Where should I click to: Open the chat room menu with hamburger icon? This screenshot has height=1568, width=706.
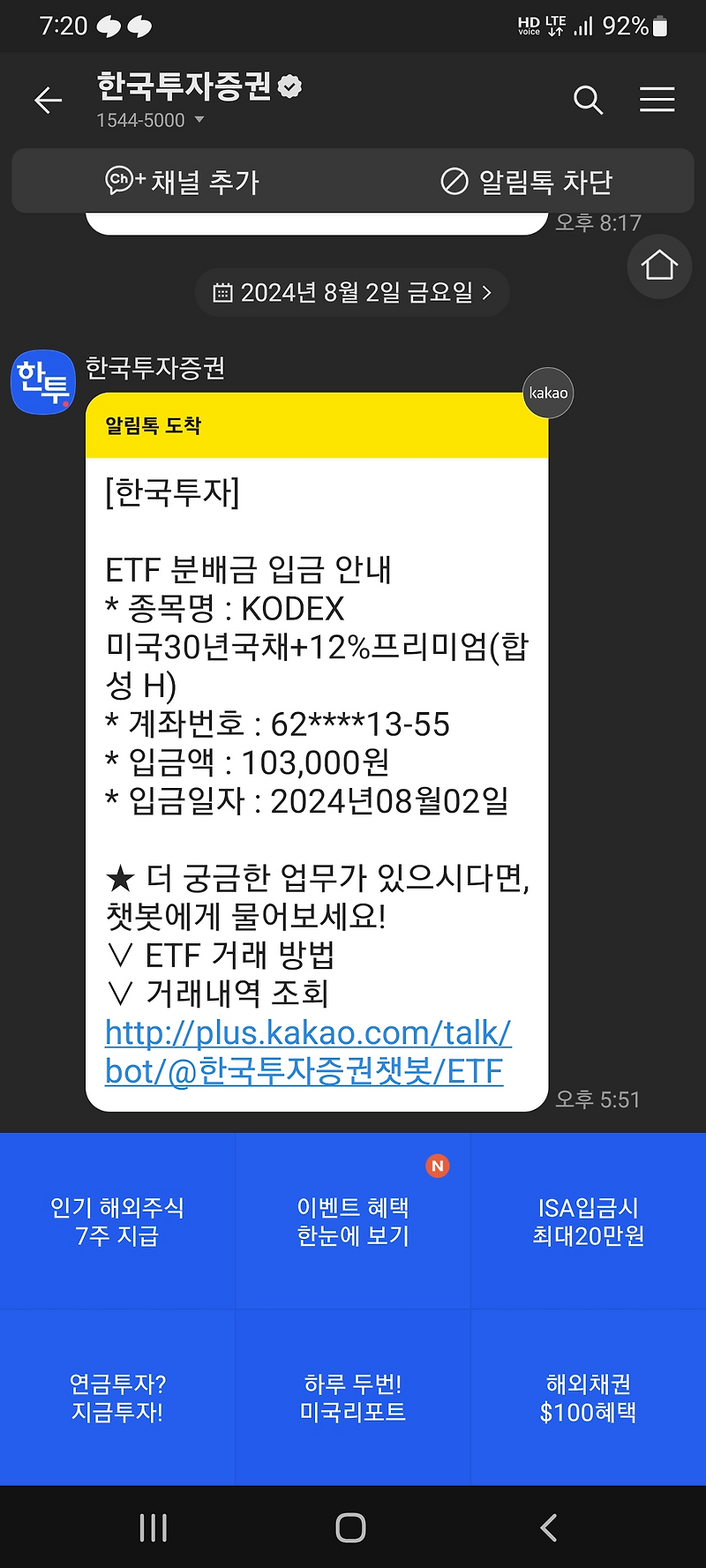[x=657, y=101]
